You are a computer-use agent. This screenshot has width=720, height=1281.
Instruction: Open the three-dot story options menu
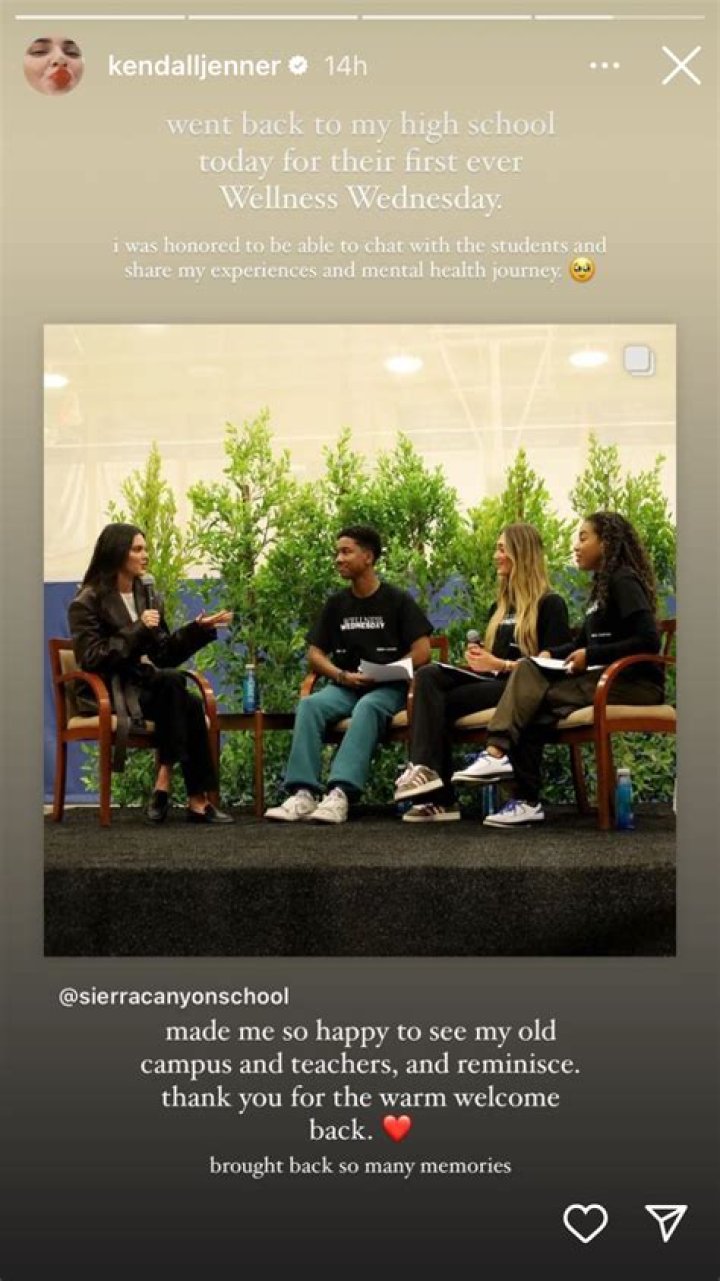pos(604,66)
